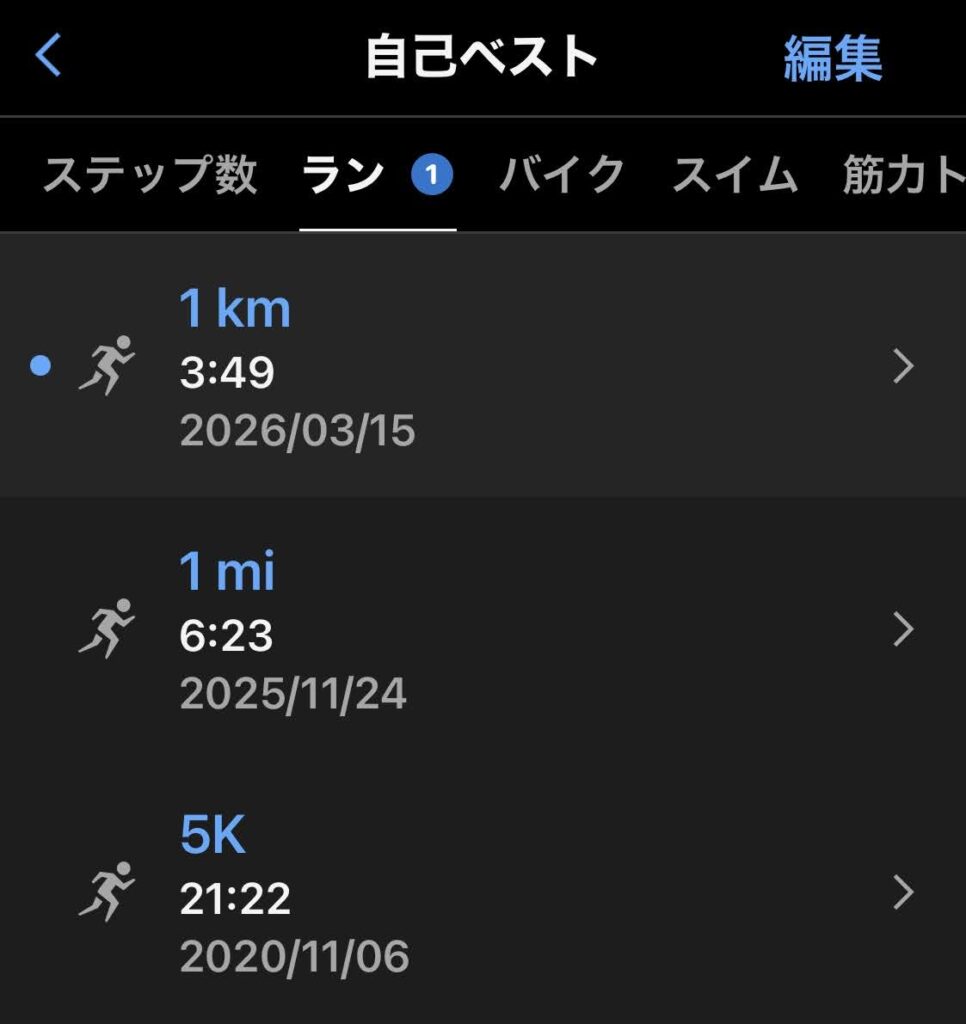Viewport: 966px width, 1024px height.
Task: Switch to the 筋力ト tab
Action: coord(902,176)
